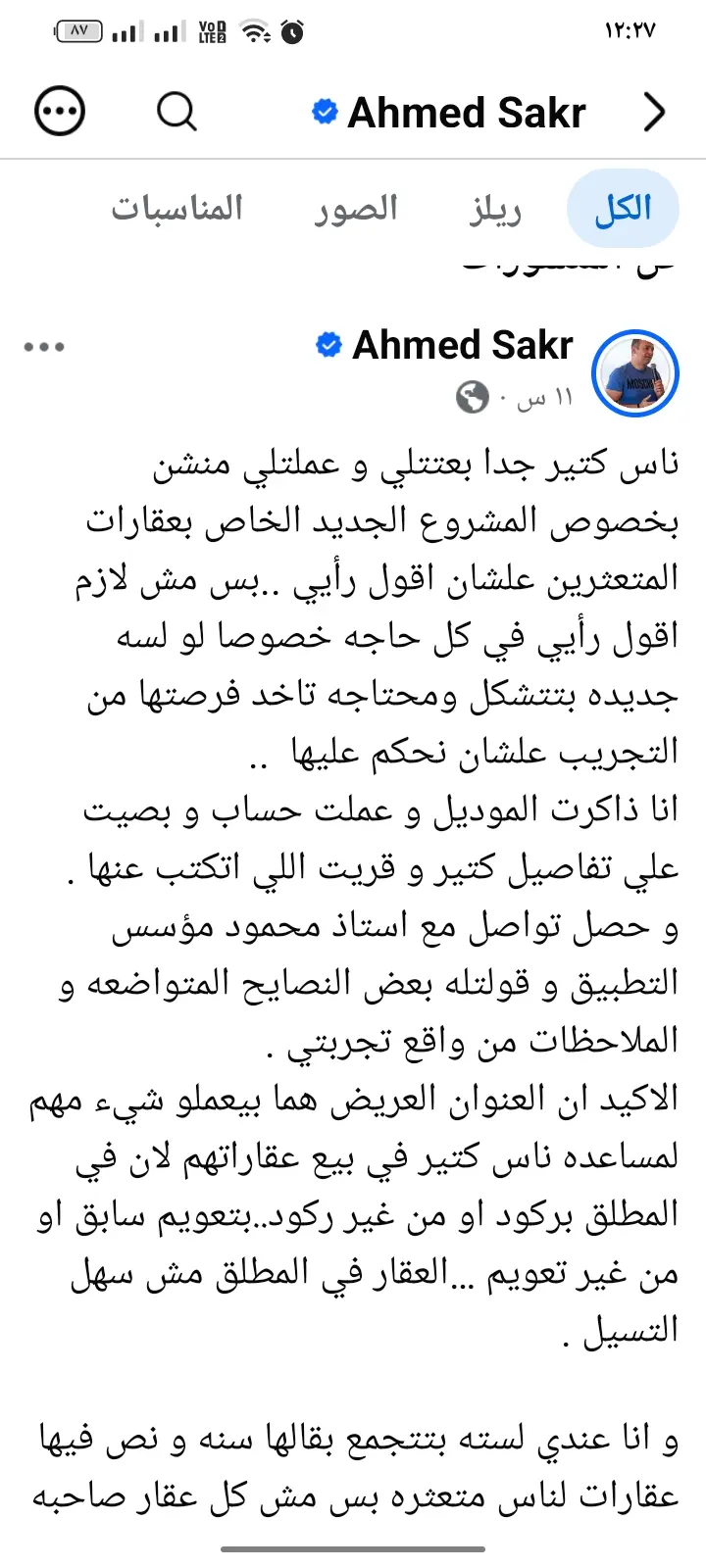Switch to the ريلز tab
The height and width of the screenshot is (1568, 706).
point(495,209)
